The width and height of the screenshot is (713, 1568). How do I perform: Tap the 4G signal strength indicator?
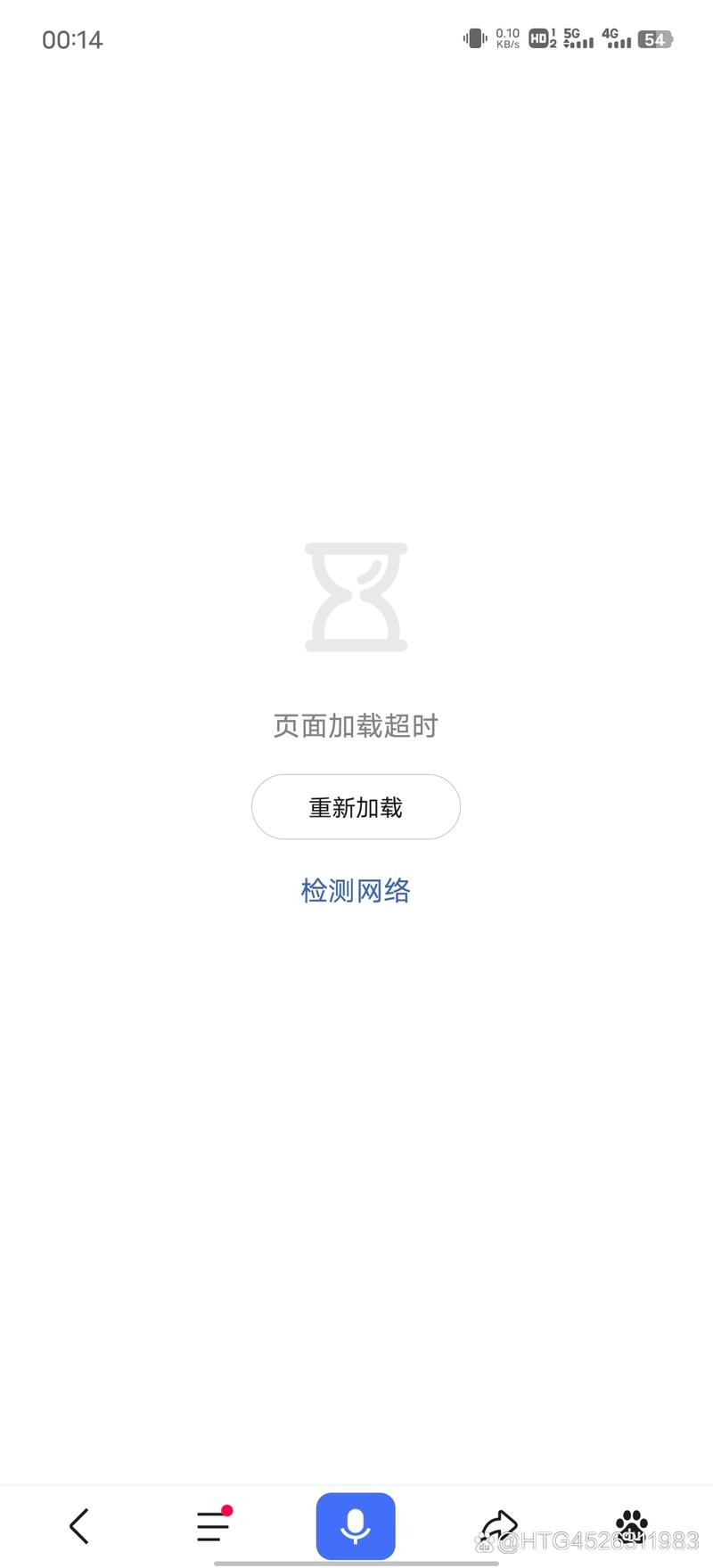coord(617,38)
